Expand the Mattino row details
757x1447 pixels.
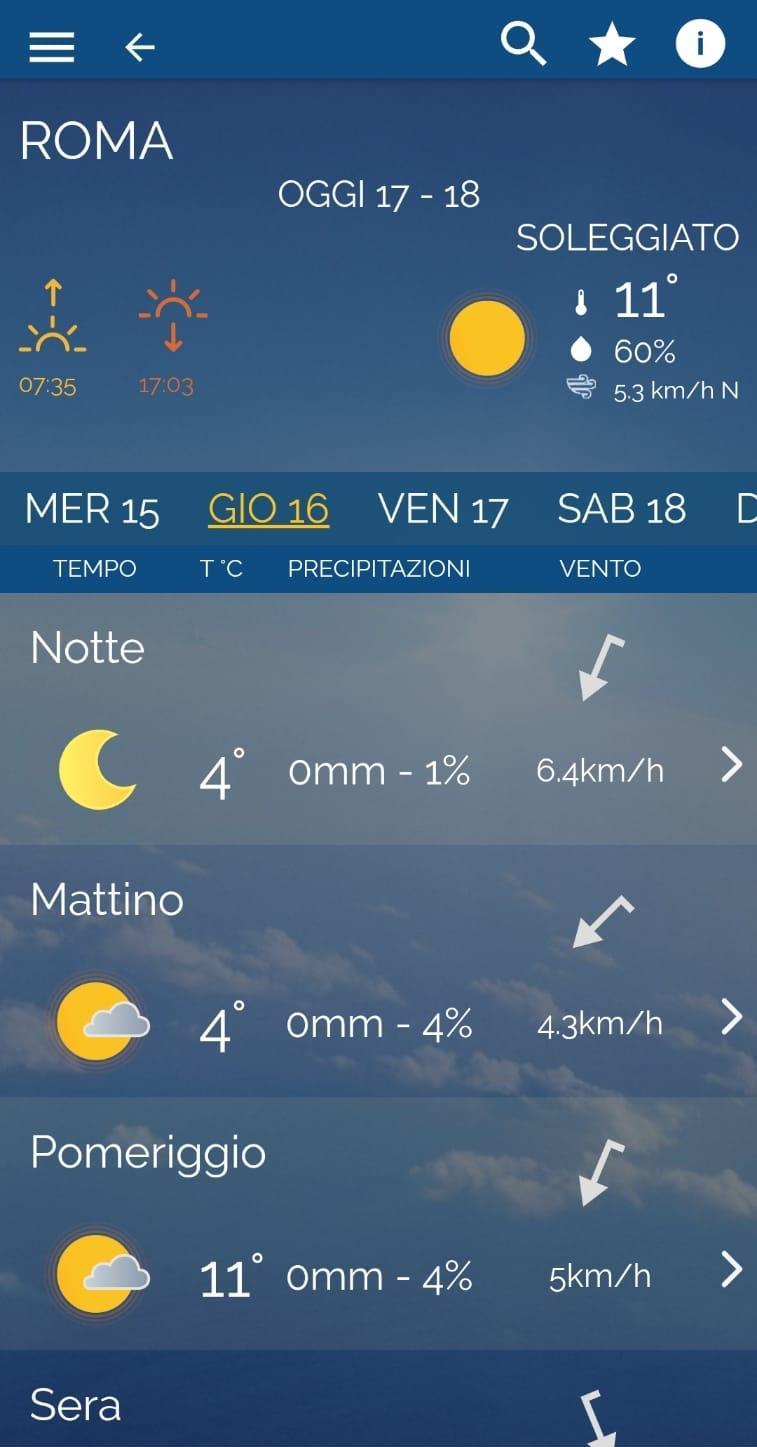click(x=731, y=1018)
